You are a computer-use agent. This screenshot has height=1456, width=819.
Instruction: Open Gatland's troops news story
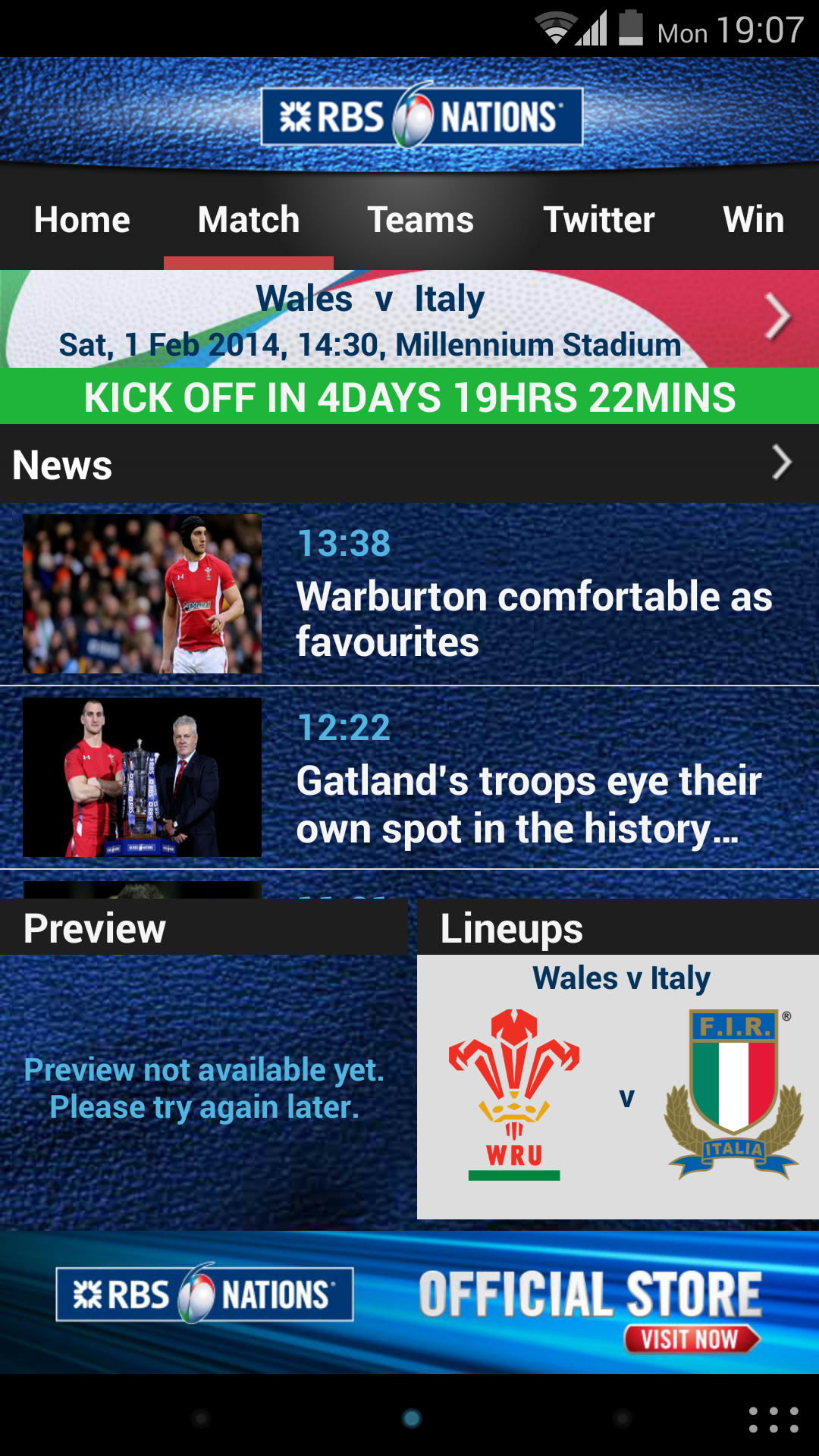409,777
